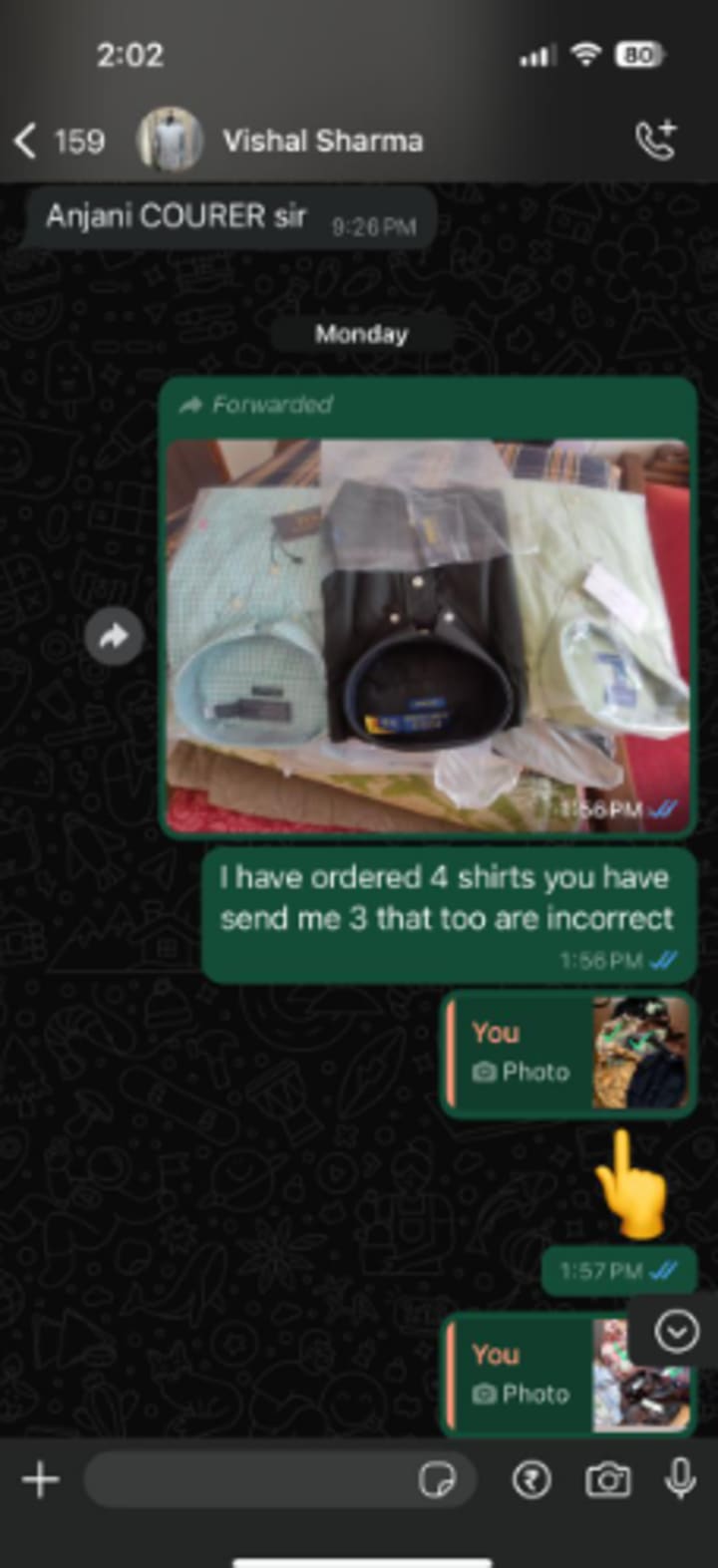Viewport: 718px width, 1568px height.
Task: Forward the shirts photo using the arrow
Action: click(x=115, y=635)
